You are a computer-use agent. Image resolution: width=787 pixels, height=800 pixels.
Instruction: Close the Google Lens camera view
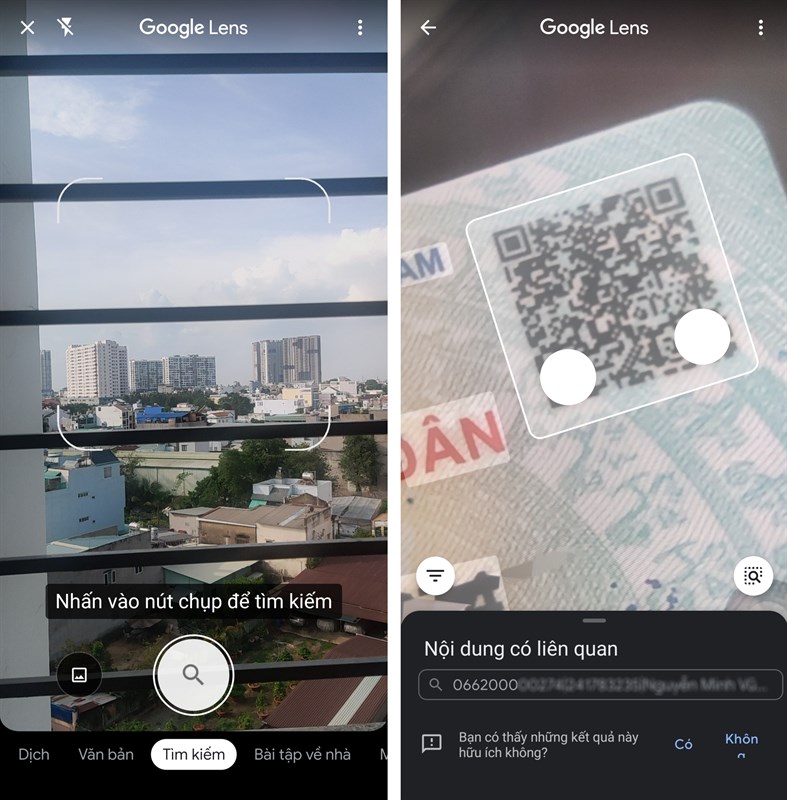27,28
